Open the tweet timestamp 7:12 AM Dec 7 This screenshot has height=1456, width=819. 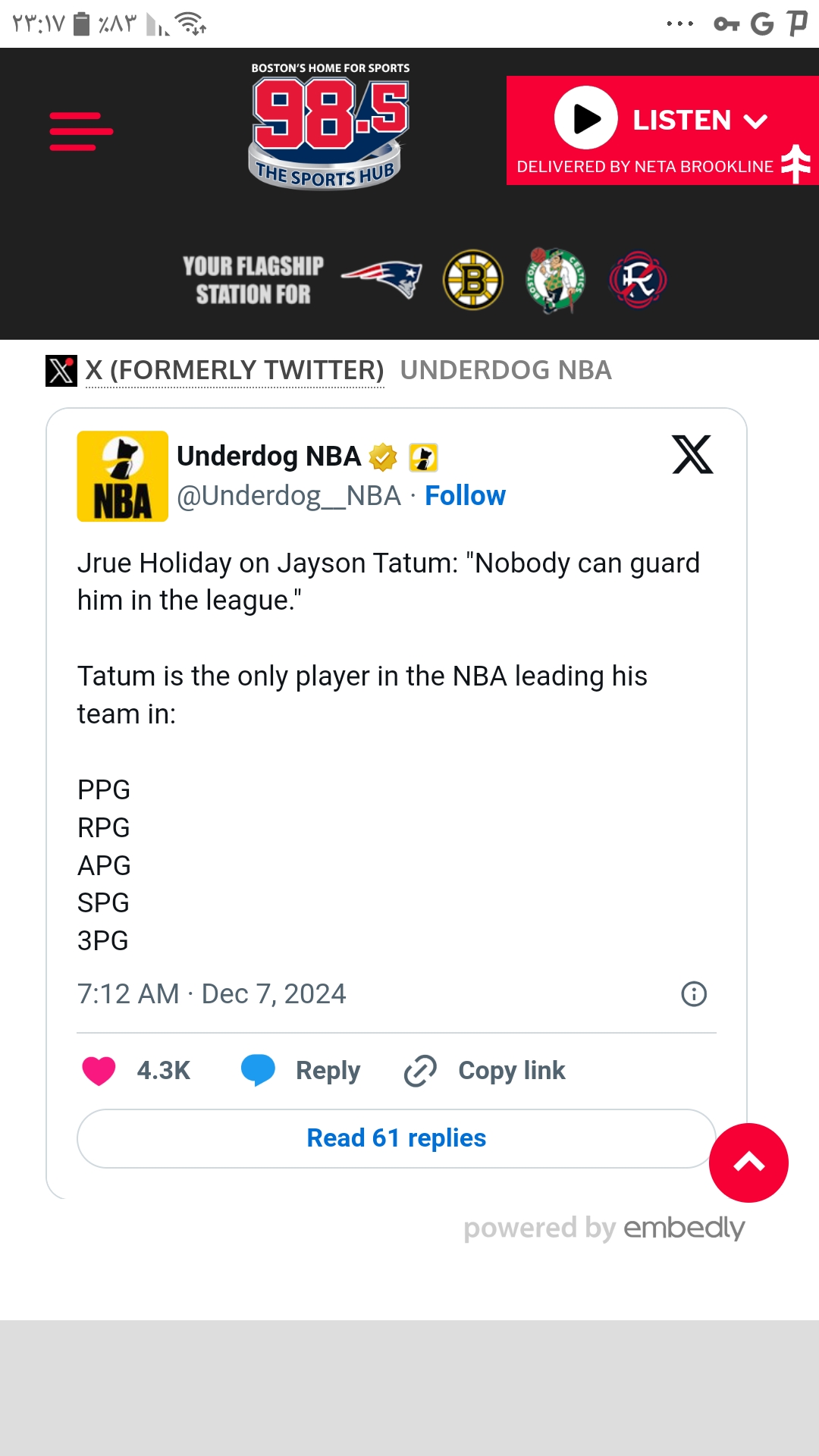212,993
